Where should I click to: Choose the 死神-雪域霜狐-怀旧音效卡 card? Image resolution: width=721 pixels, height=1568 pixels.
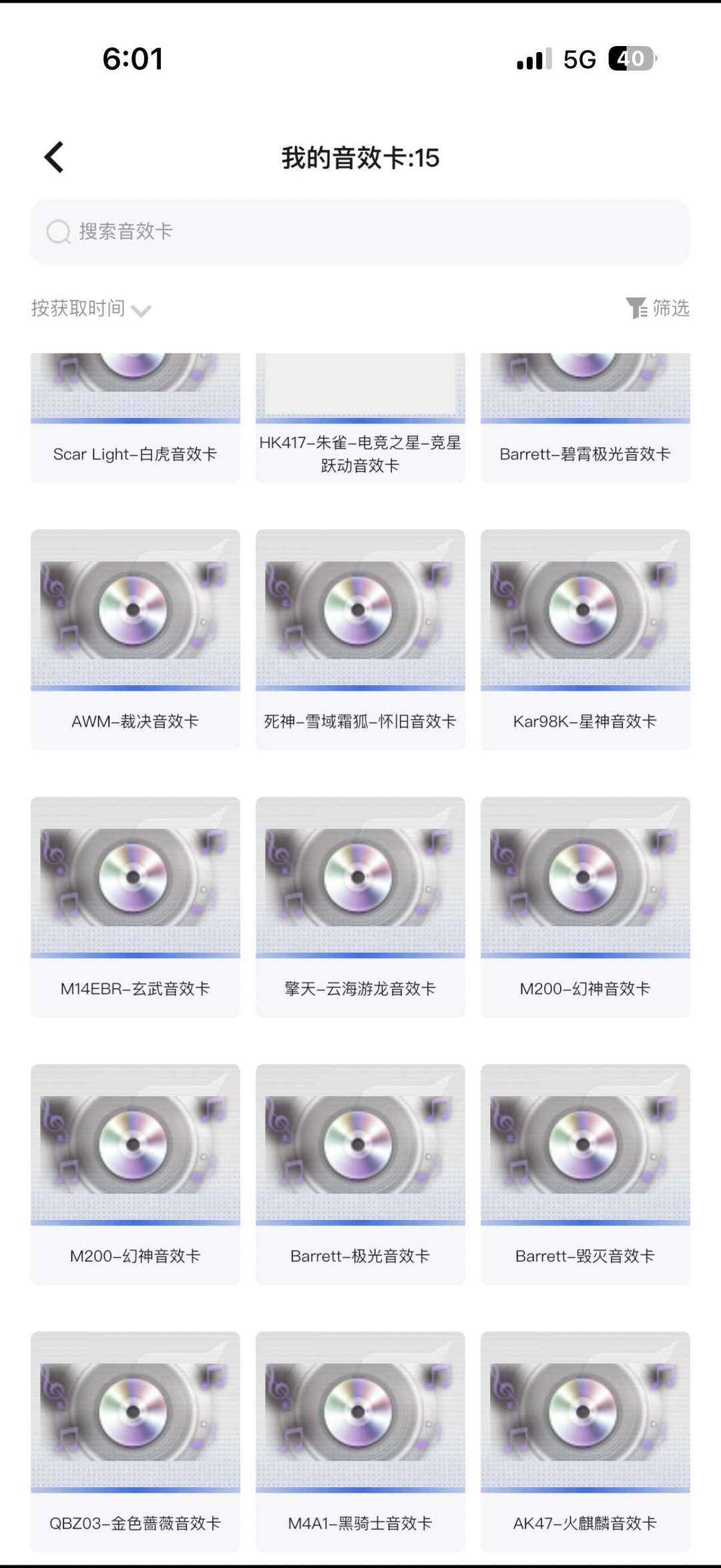tap(360, 639)
